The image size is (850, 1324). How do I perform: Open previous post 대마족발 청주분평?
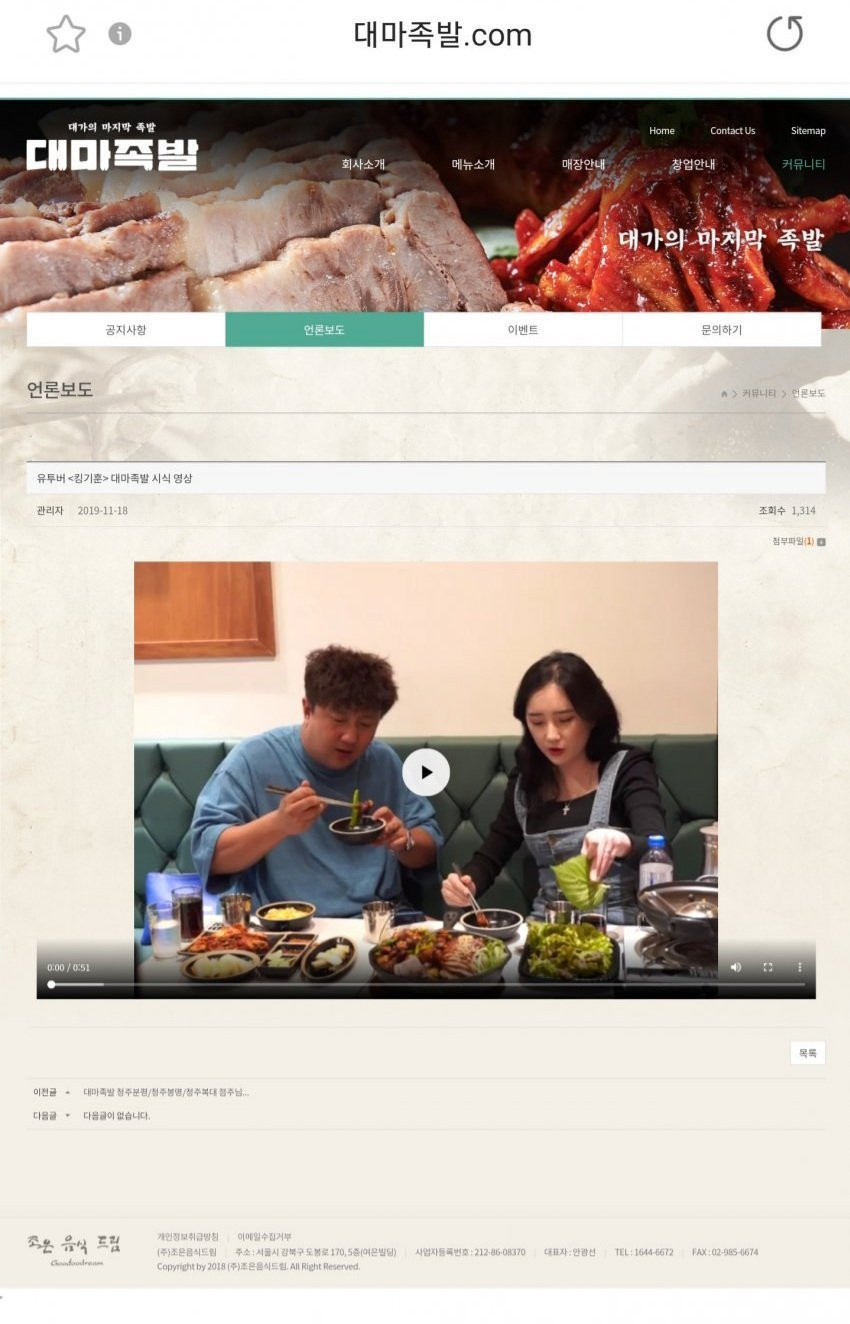point(166,1092)
